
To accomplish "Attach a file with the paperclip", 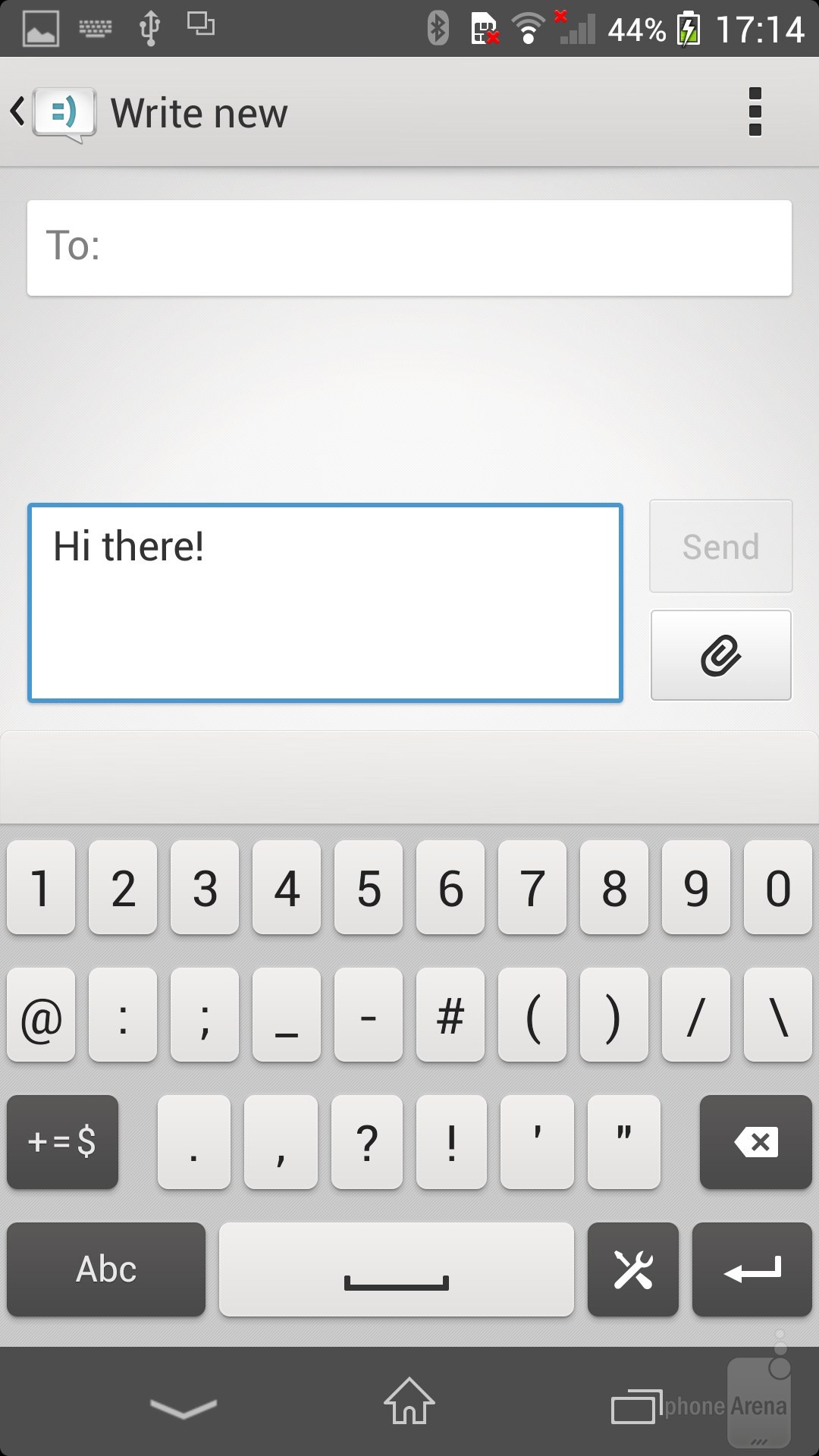I will tap(721, 655).
